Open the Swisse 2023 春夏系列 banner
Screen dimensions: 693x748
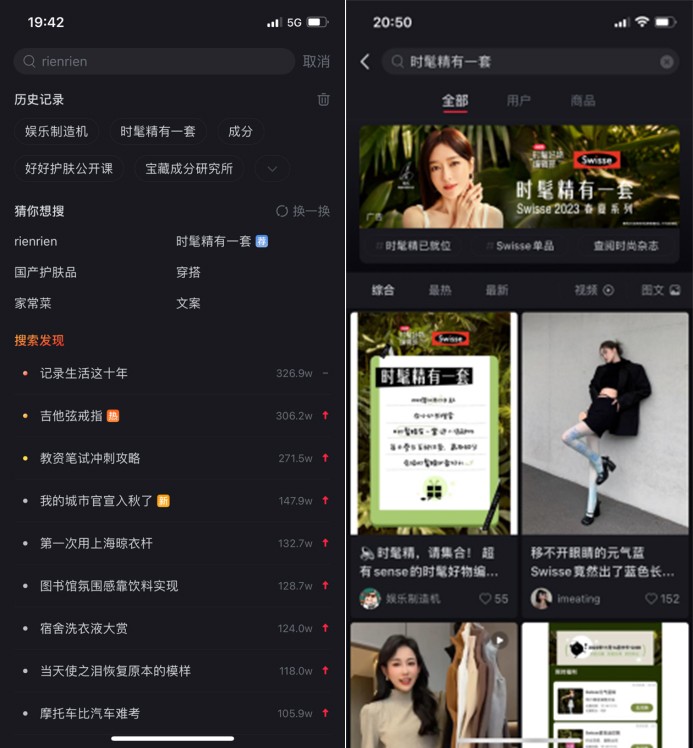pos(519,177)
